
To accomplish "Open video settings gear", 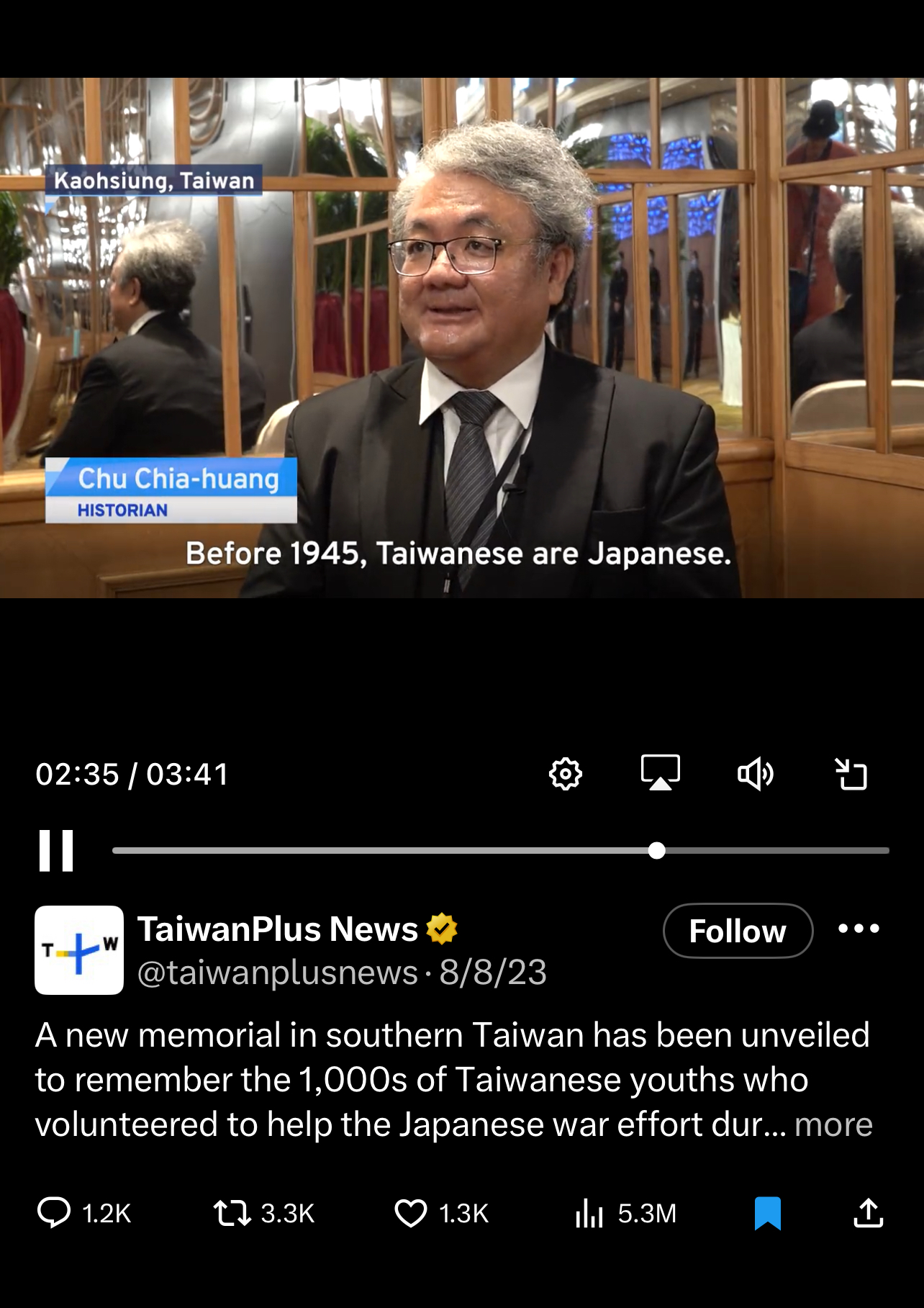I will pos(565,774).
